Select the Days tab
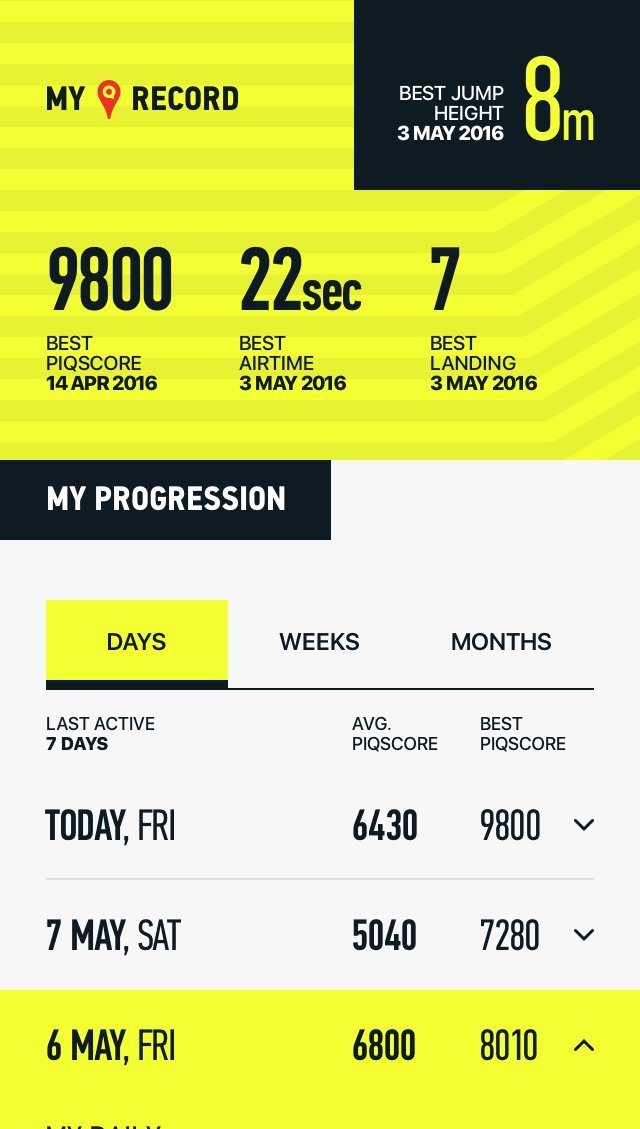This screenshot has height=1129, width=640. point(137,642)
